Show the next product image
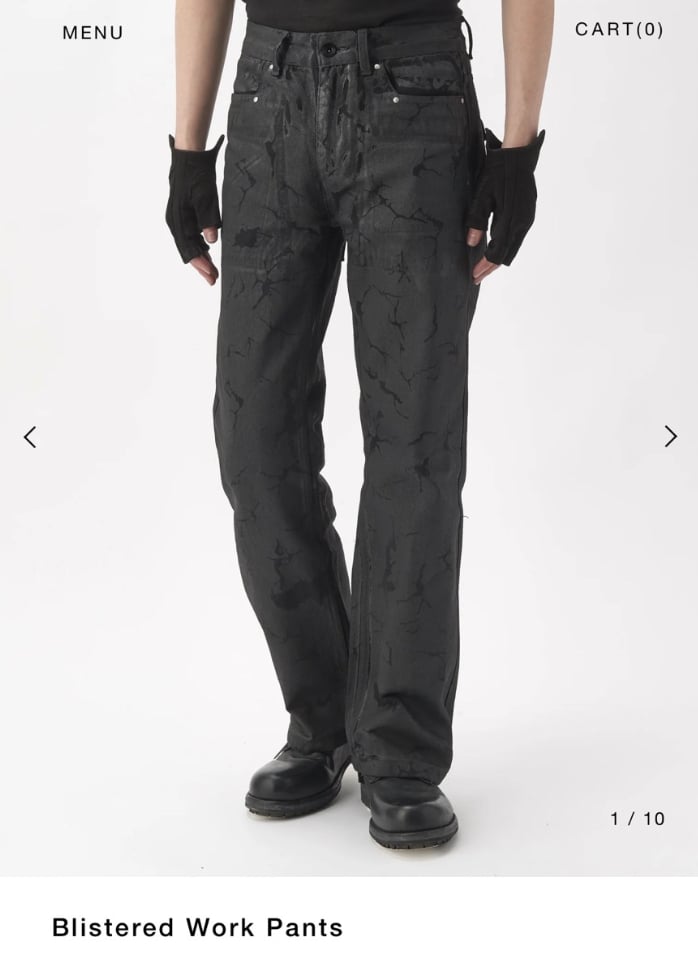 670,437
